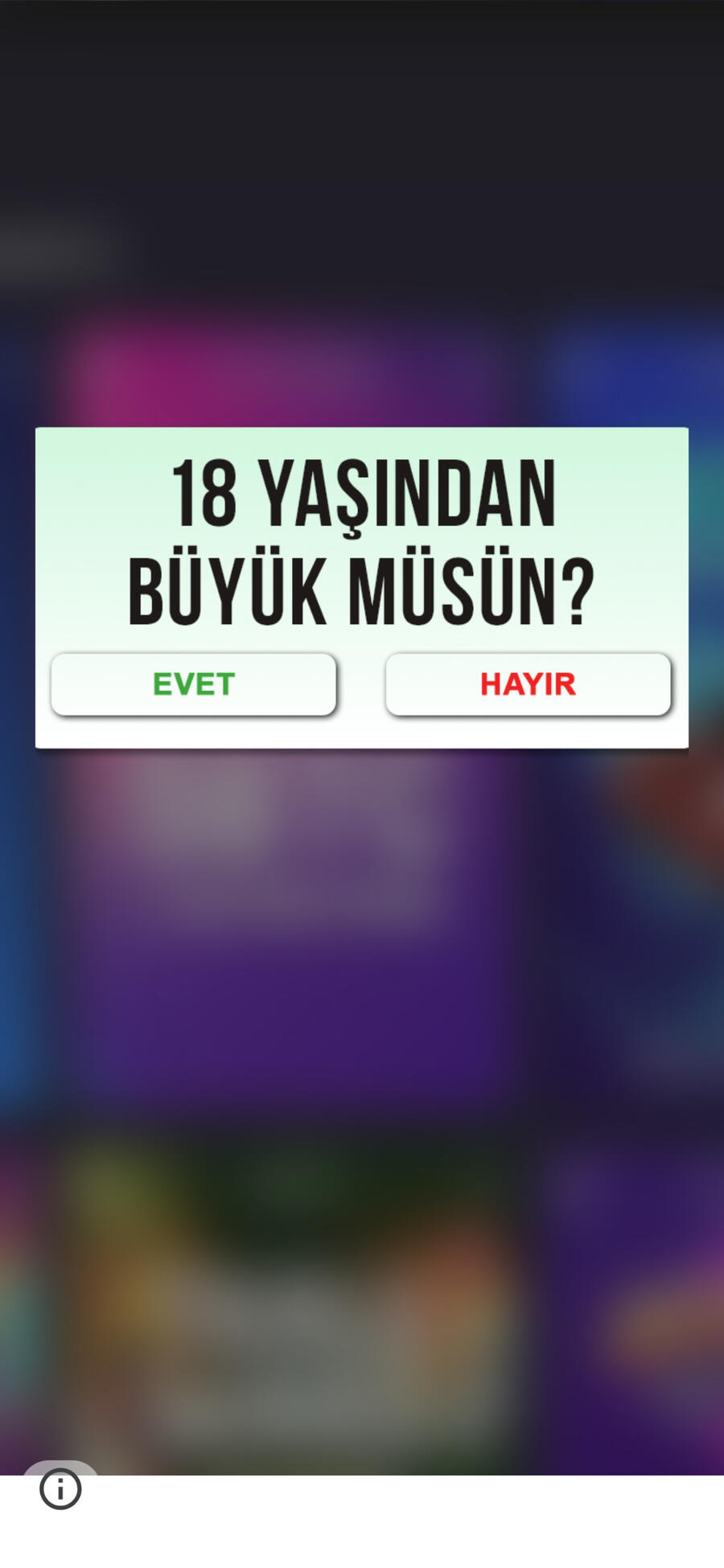Confirm age with the EVET button
The image size is (724, 1568).
(193, 684)
